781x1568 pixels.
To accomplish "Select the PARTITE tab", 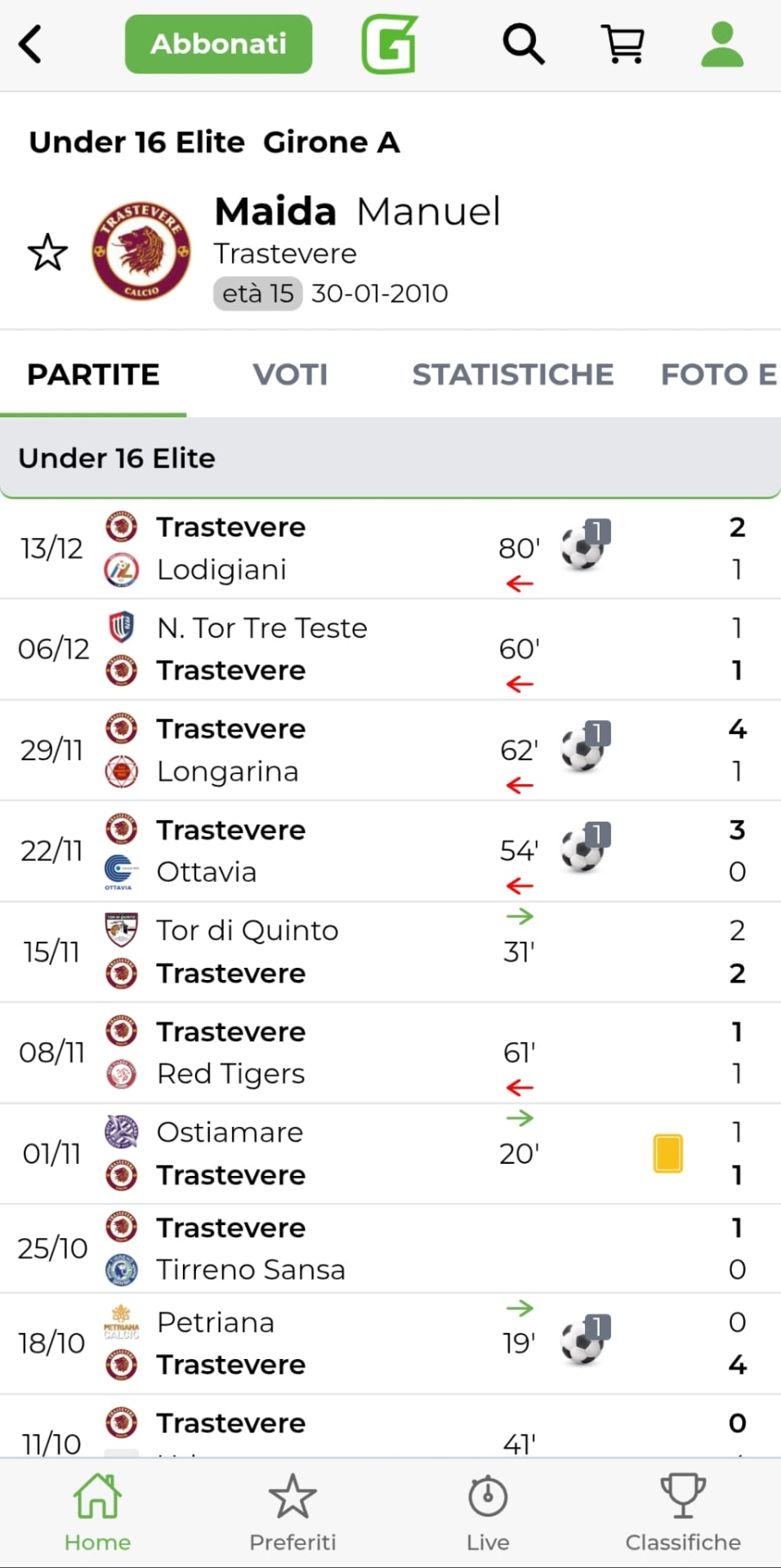I will click(93, 375).
